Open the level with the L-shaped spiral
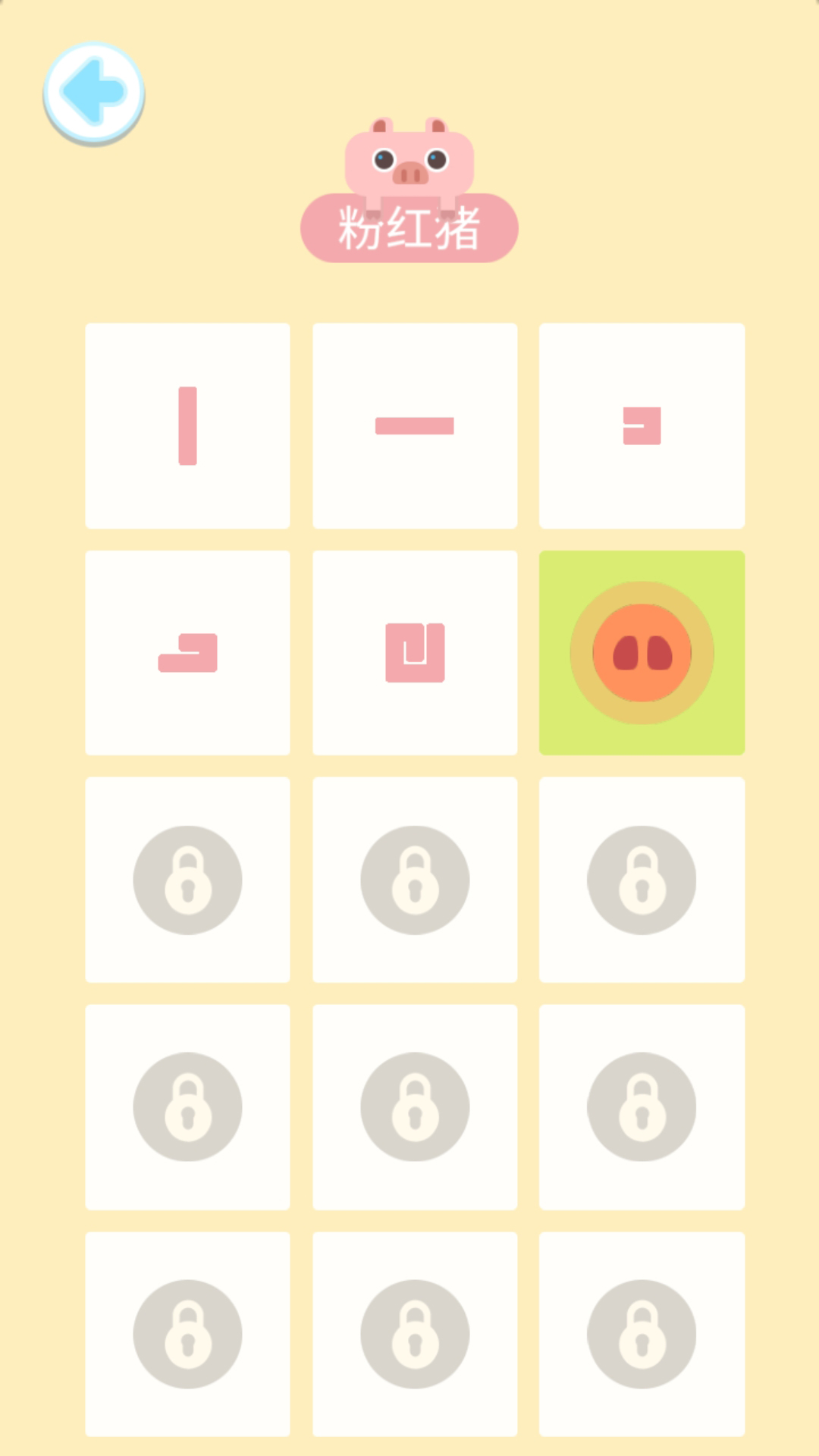 click(187, 653)
